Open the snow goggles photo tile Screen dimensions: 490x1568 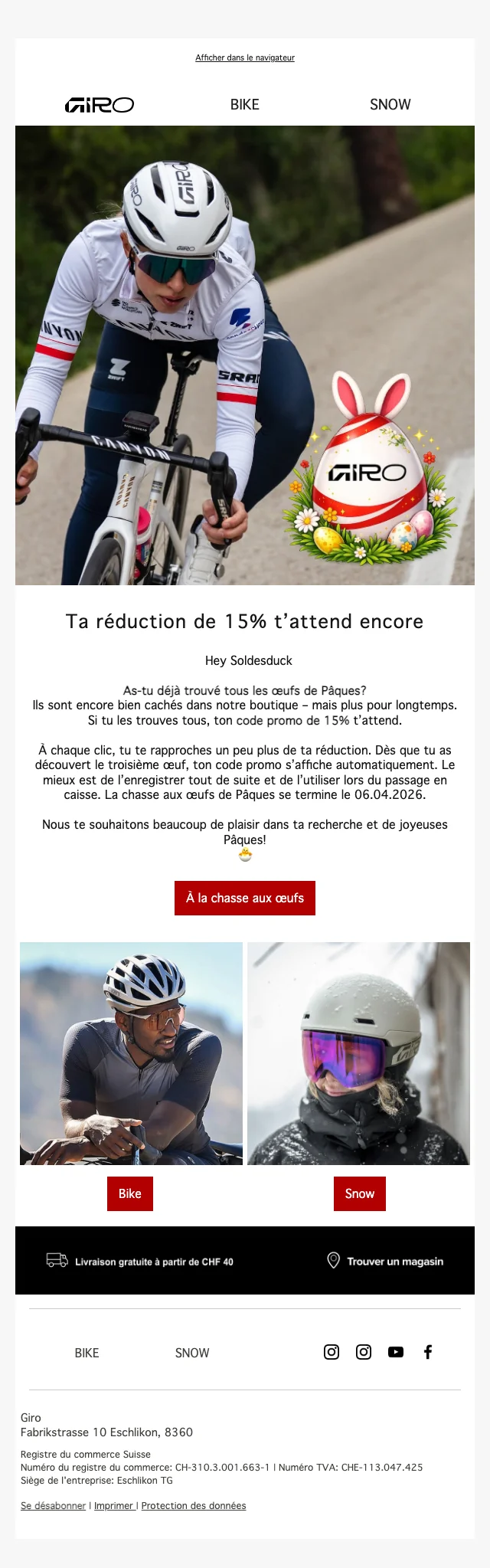(358, 1053)
